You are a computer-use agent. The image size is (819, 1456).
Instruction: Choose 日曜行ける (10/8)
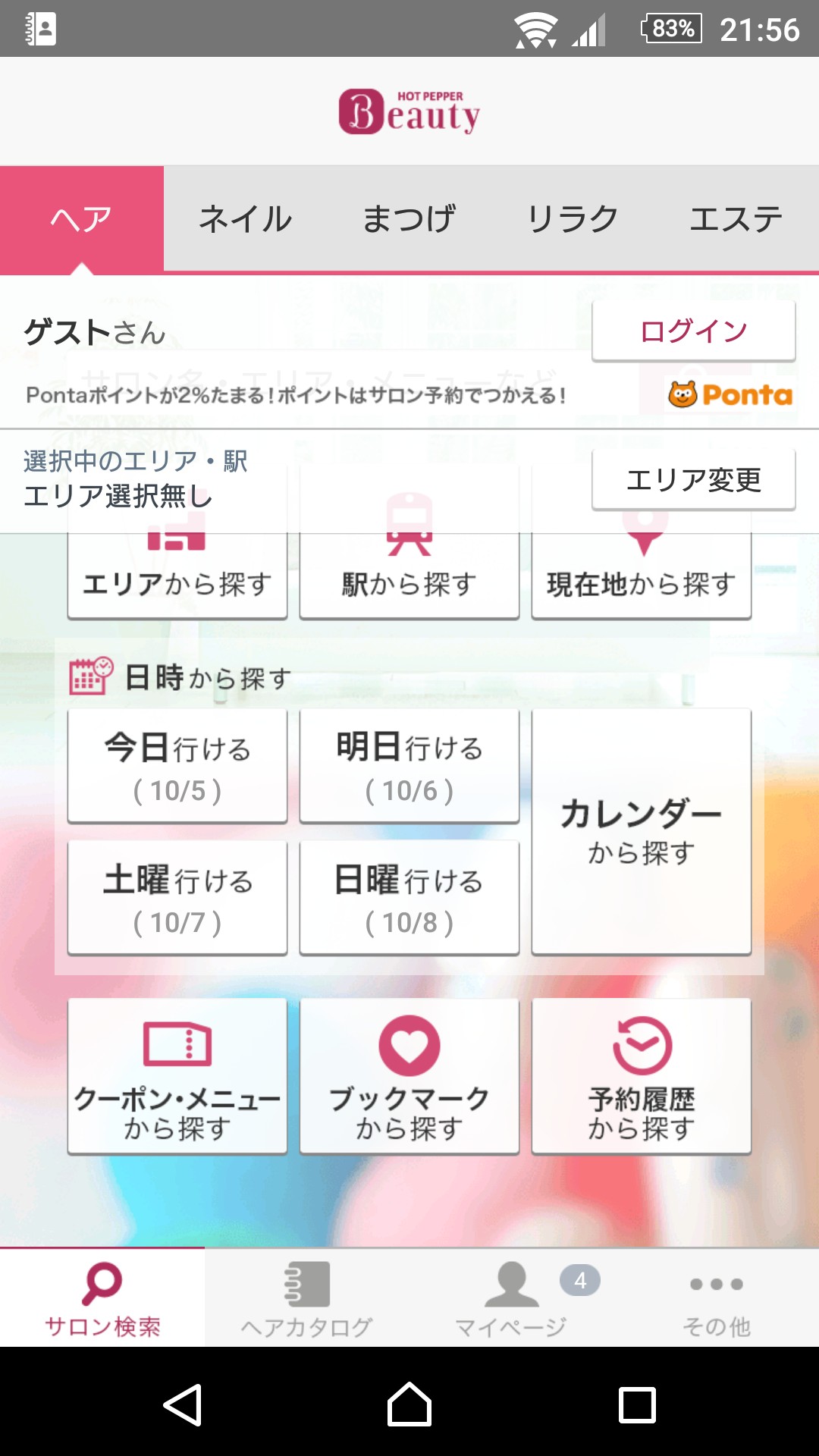(x=409, y=898)
